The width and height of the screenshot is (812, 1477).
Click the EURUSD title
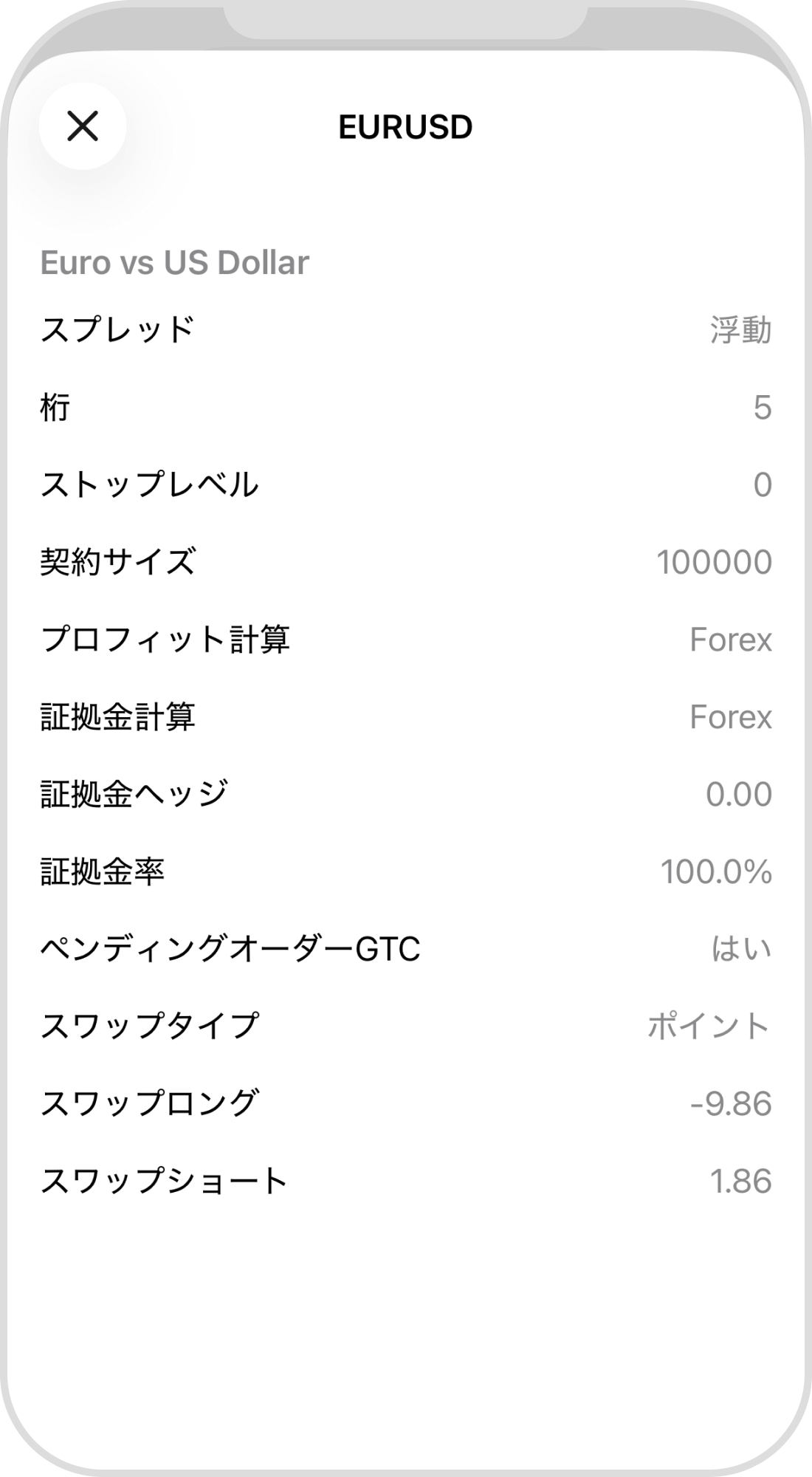click(405, 126)
